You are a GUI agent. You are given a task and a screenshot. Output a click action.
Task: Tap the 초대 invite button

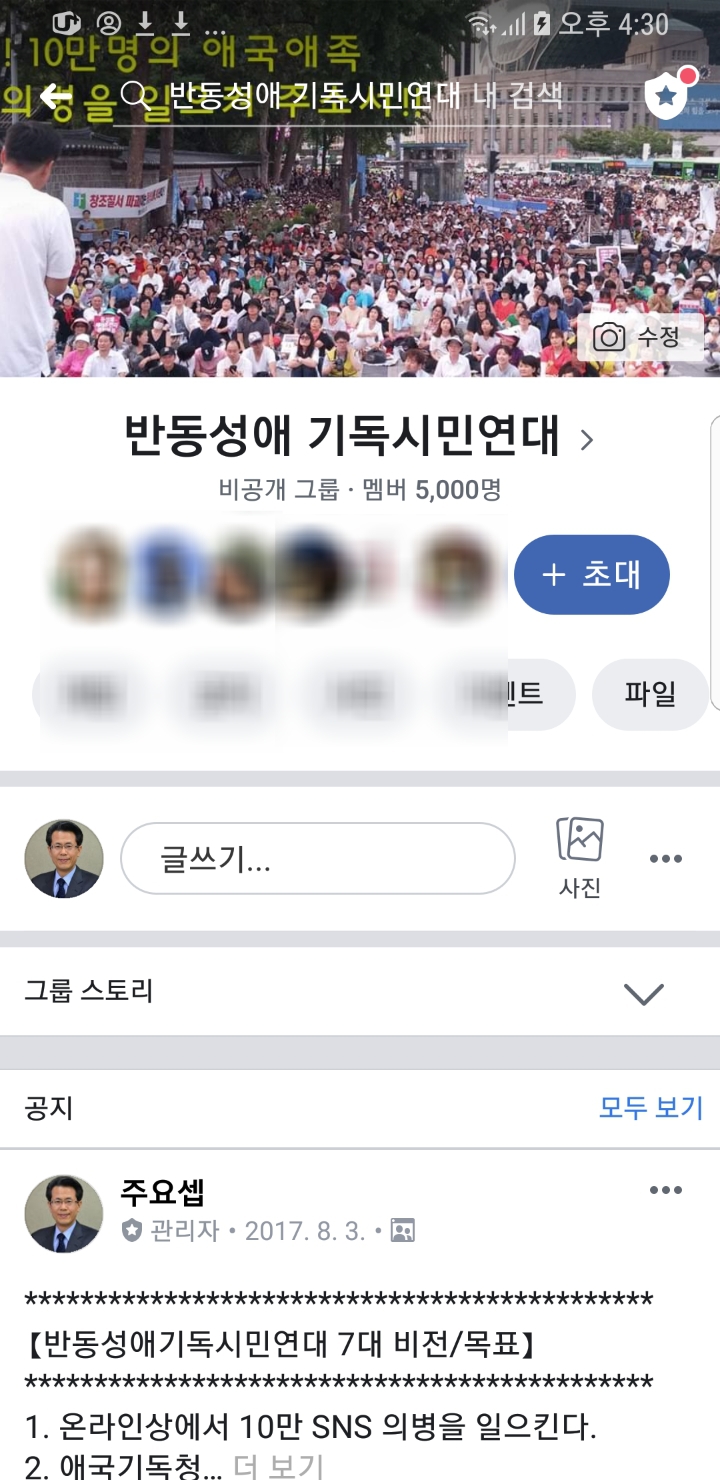click(x=592, y=575)
